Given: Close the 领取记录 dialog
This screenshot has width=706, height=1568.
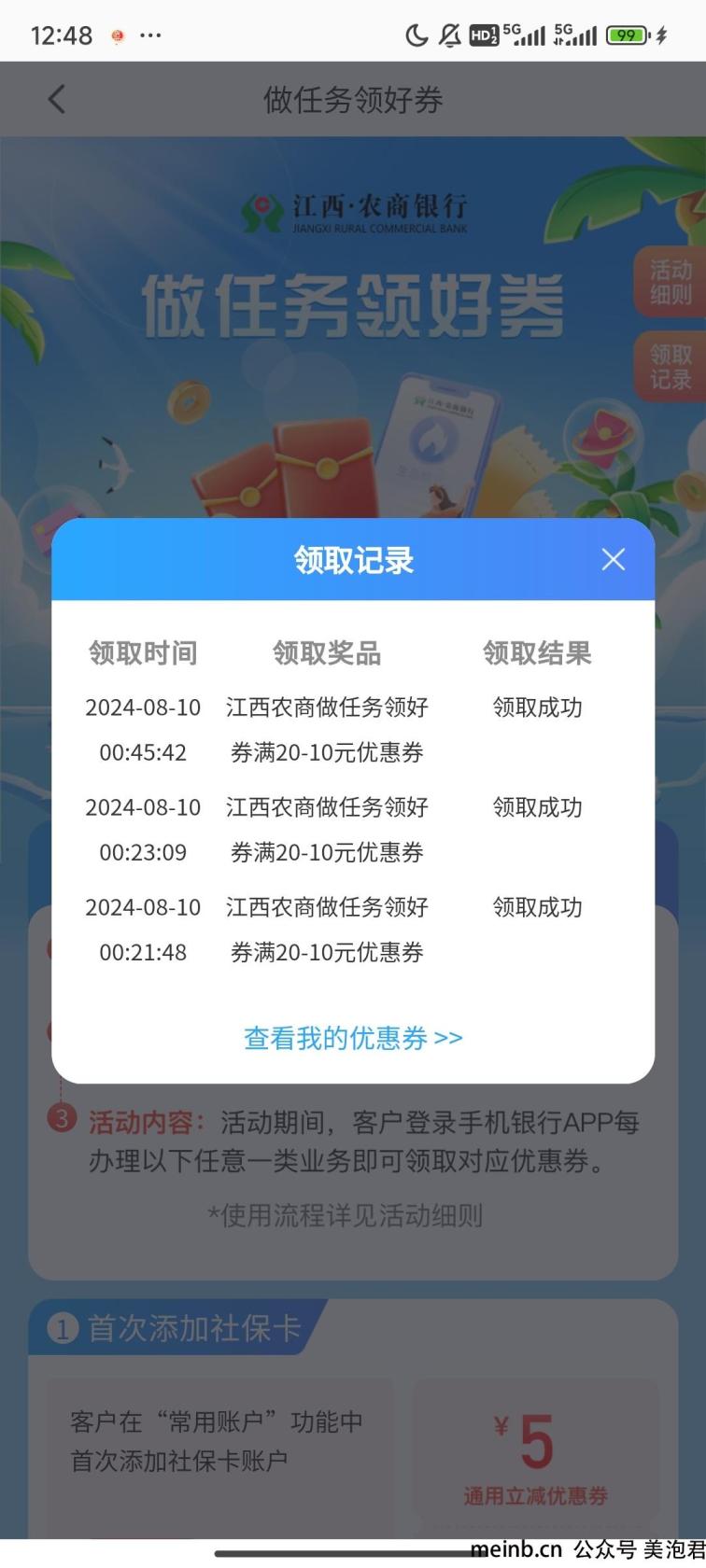Looking at the screenshot, I should click(x=614, y=559).
